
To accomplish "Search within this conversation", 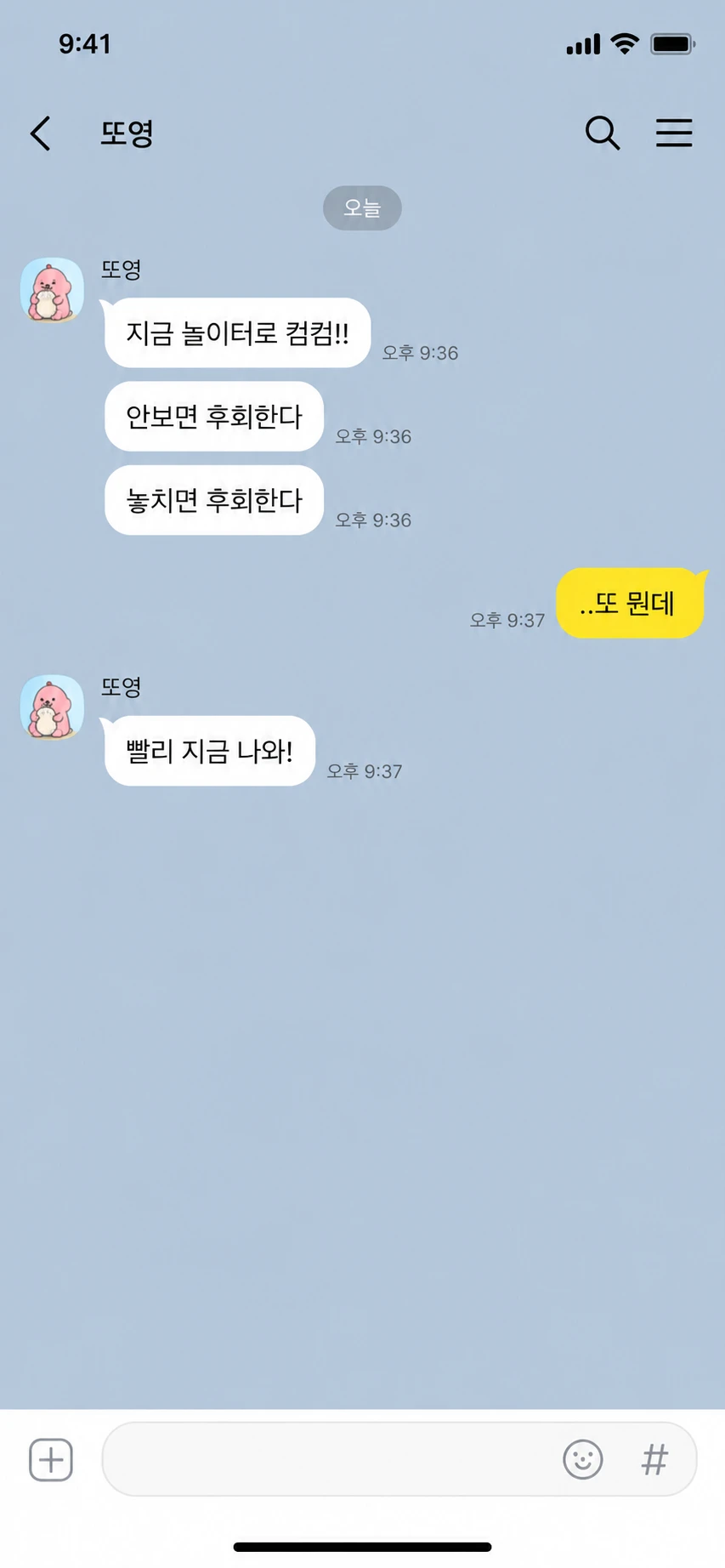I will pyautogui.click(x=603, y=133).
